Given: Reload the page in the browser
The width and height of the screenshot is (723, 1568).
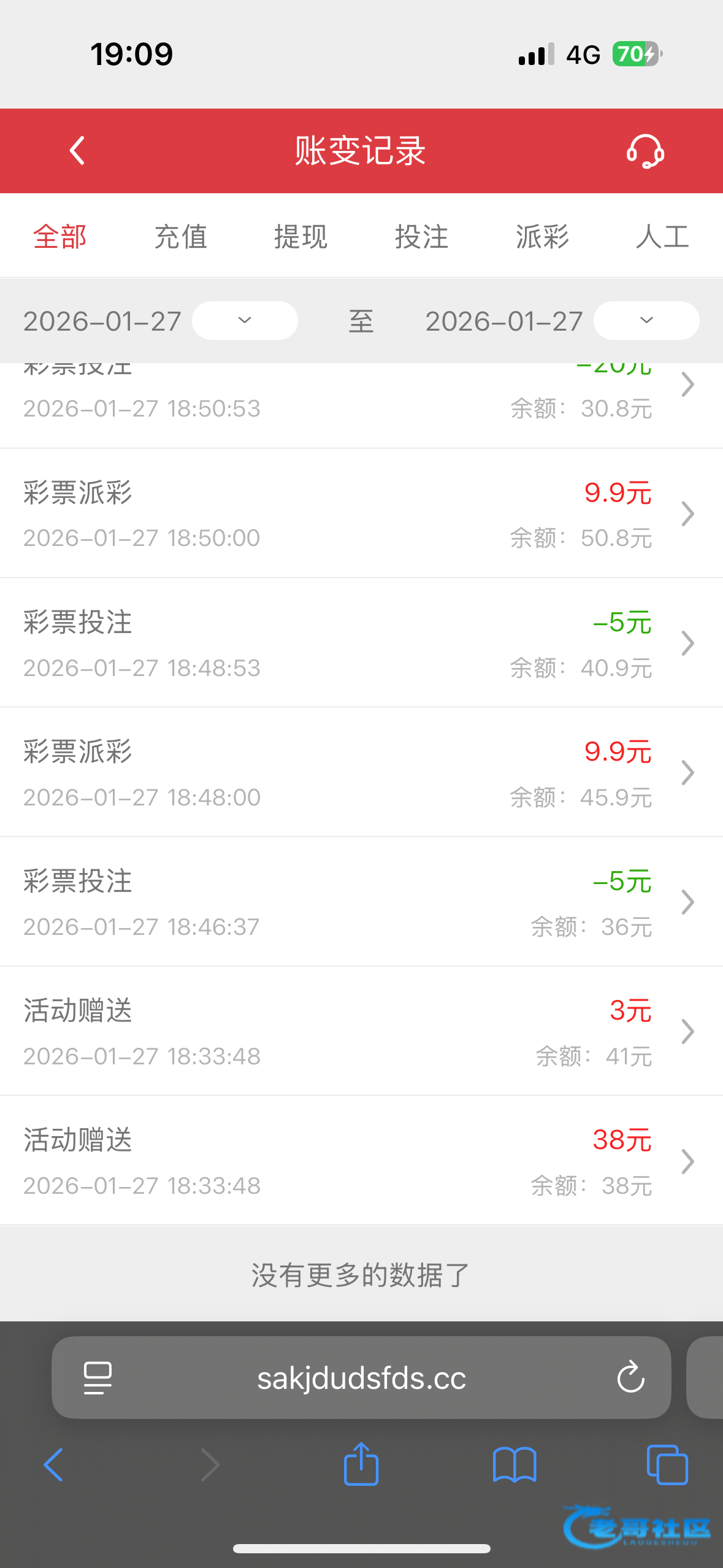Looking at the screenshot, I should tap(630, 1378).
